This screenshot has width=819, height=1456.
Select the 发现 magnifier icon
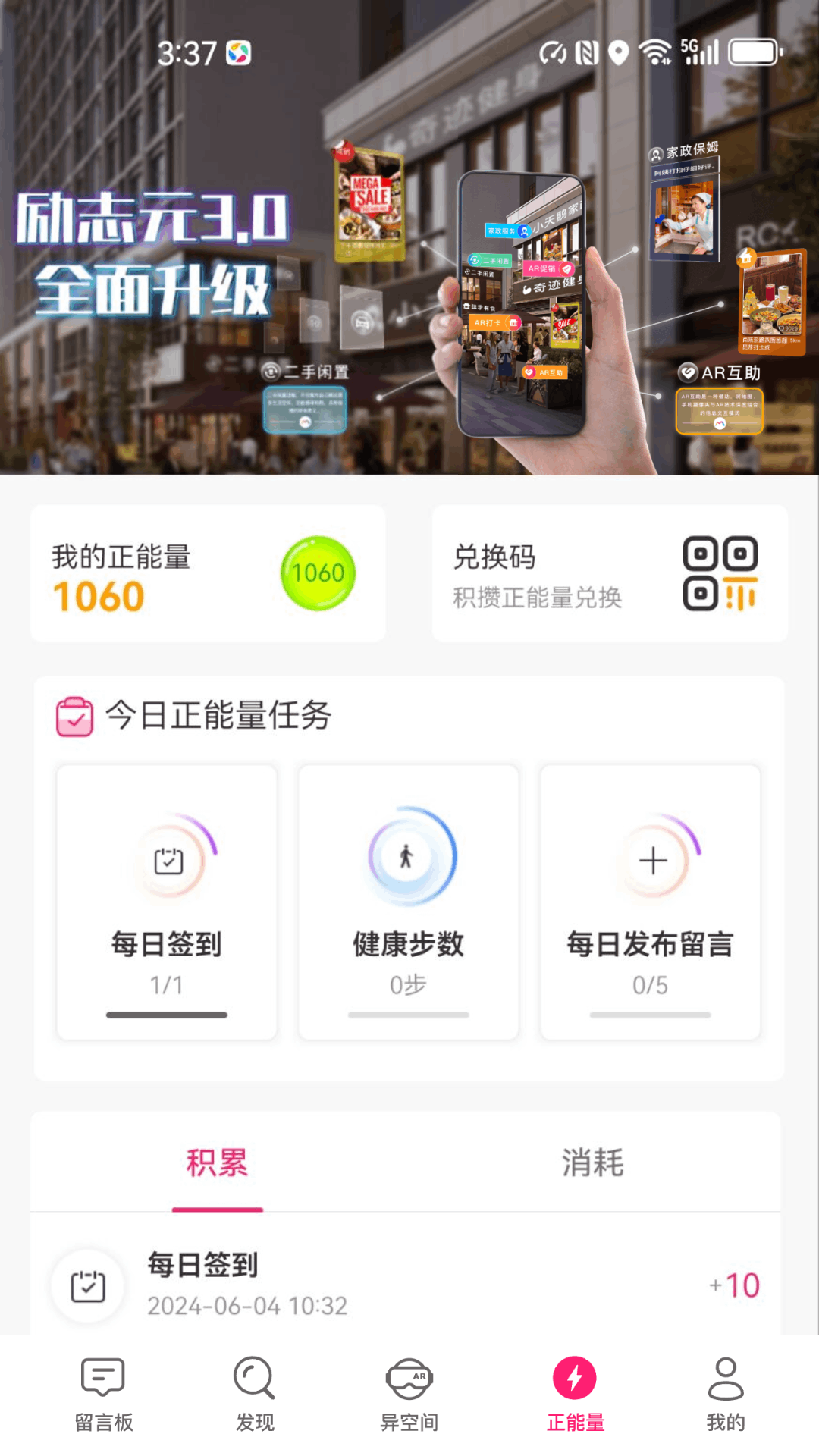click(253, 1380)
